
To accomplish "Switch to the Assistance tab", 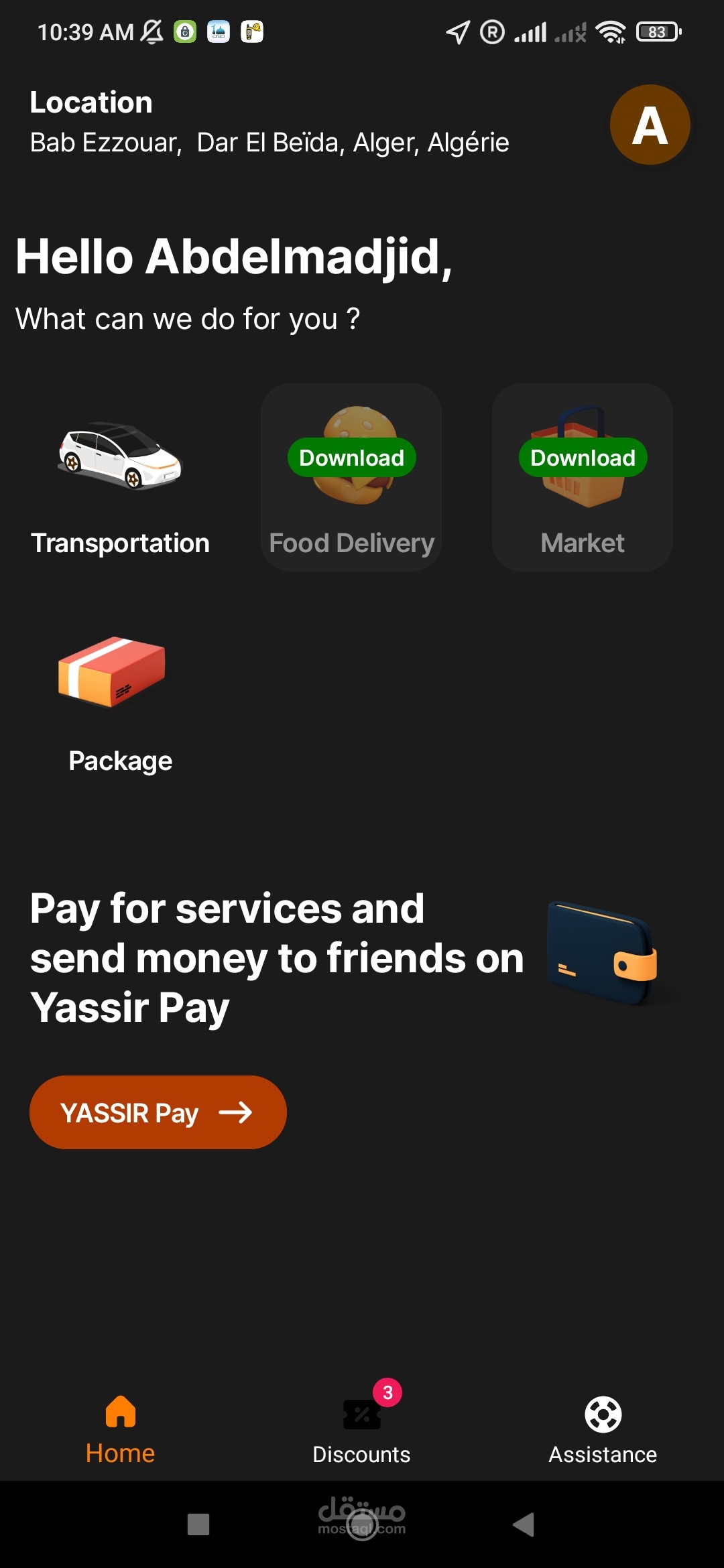I will click(x=603, y=1429).
